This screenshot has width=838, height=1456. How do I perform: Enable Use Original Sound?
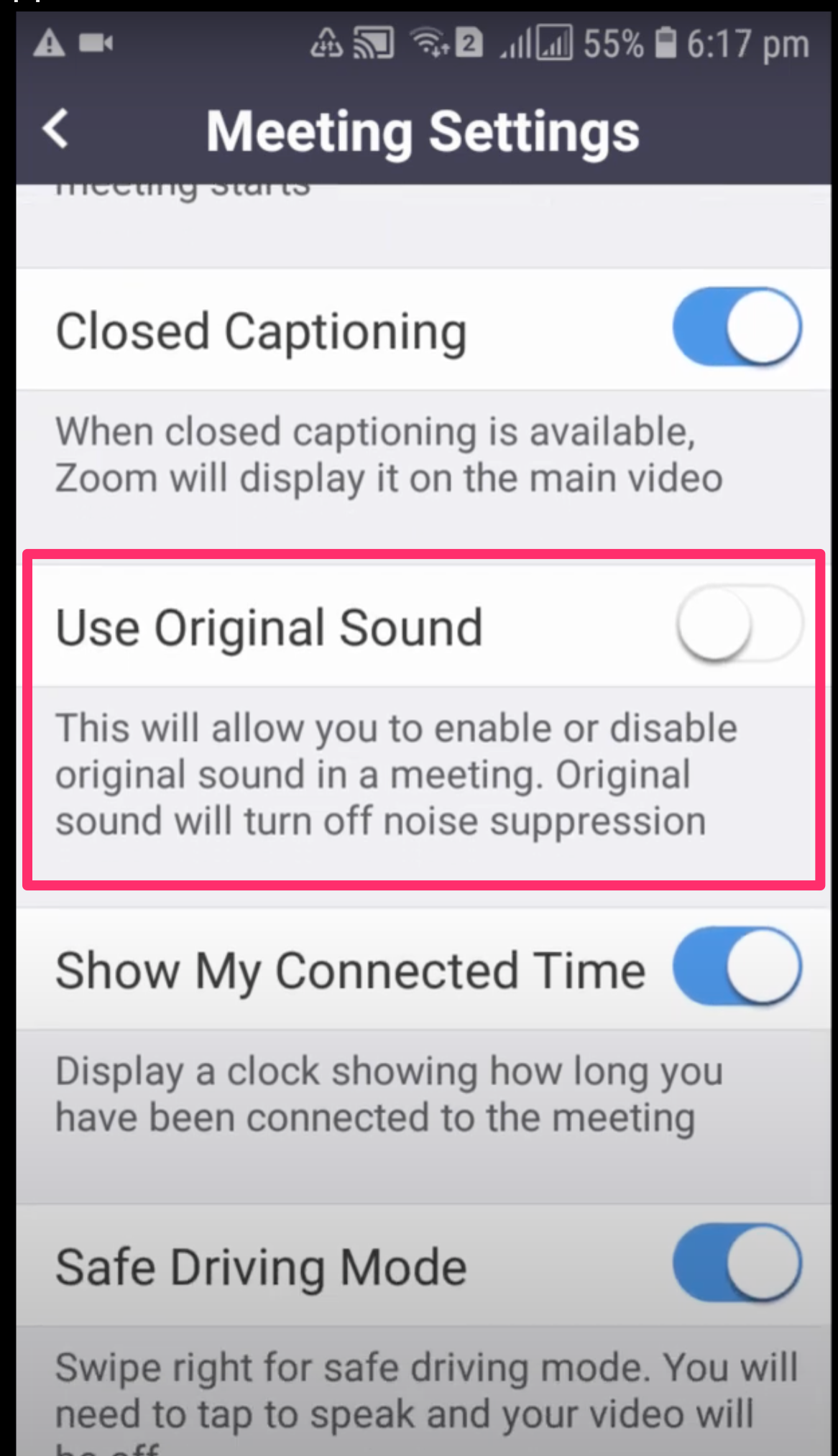(739, 625)
